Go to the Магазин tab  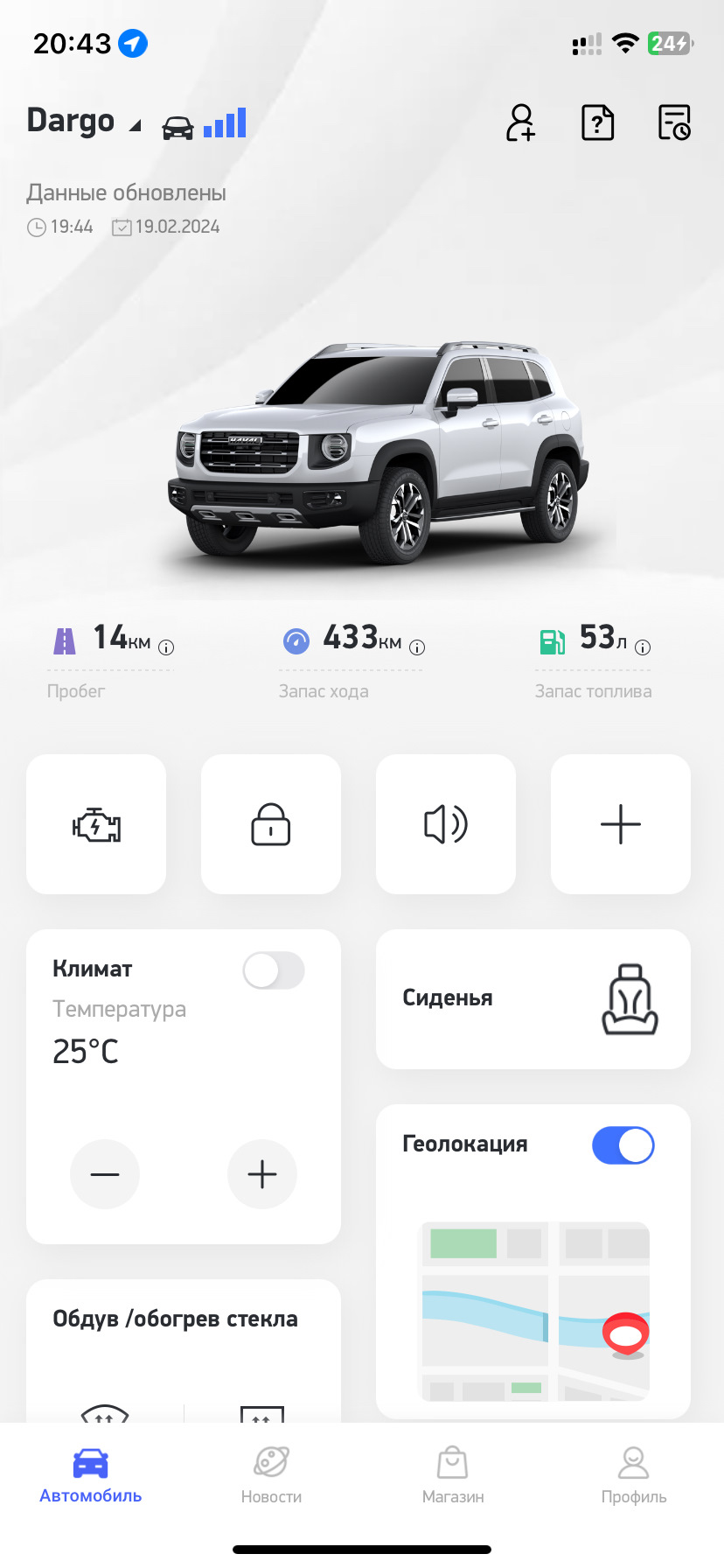[x=453, y=1475]
